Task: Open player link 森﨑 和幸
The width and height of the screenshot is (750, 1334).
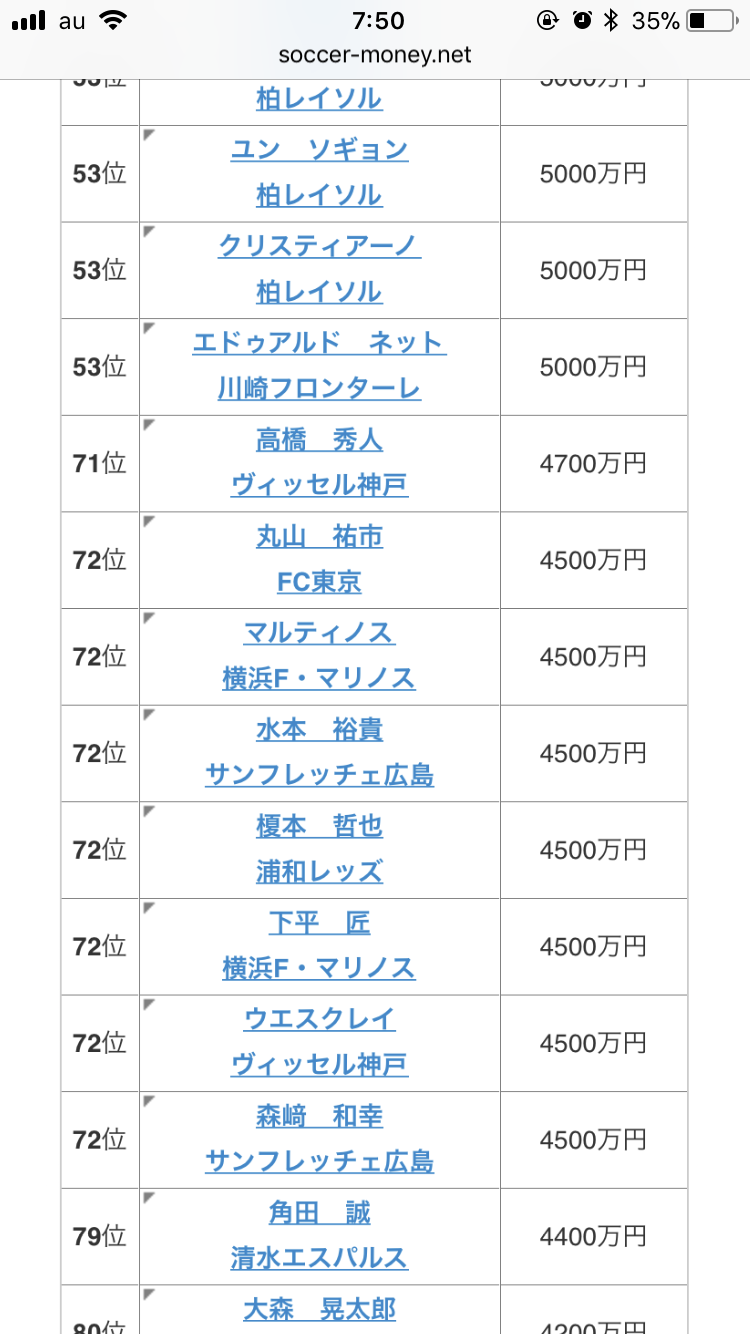Action: point(319,1116)
